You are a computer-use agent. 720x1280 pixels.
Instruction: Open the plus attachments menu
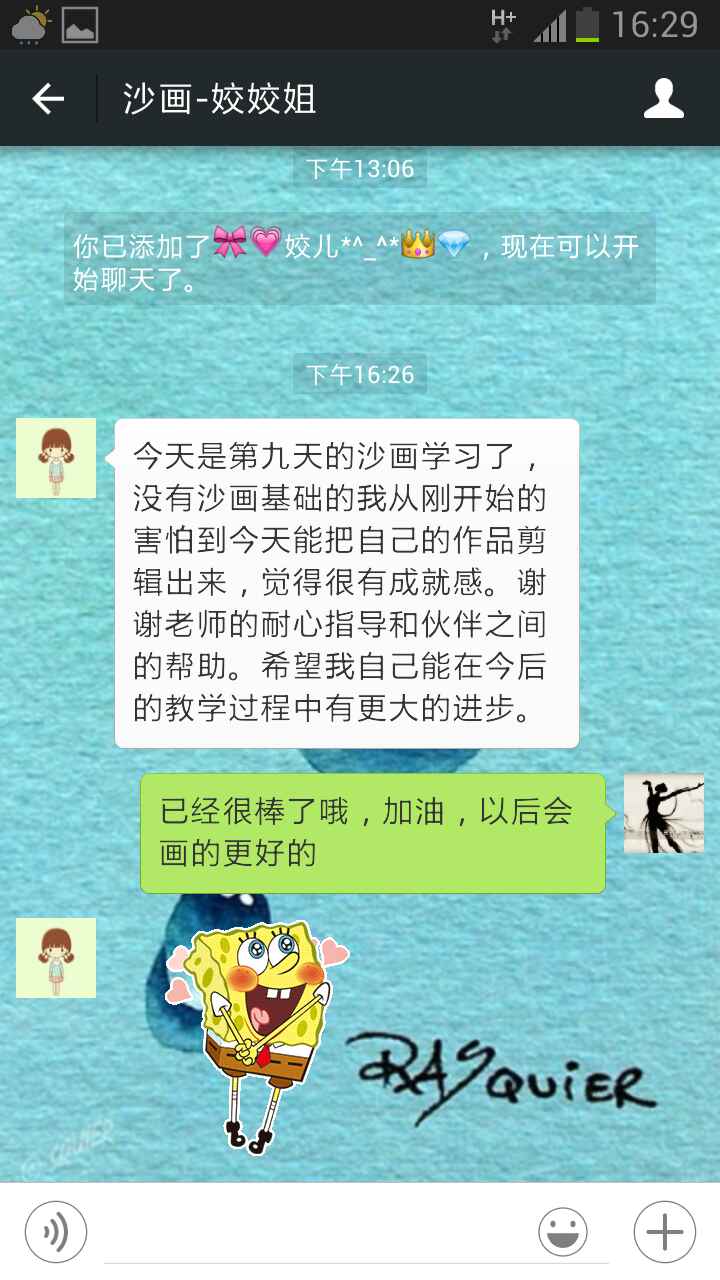tap(664, 1231)
